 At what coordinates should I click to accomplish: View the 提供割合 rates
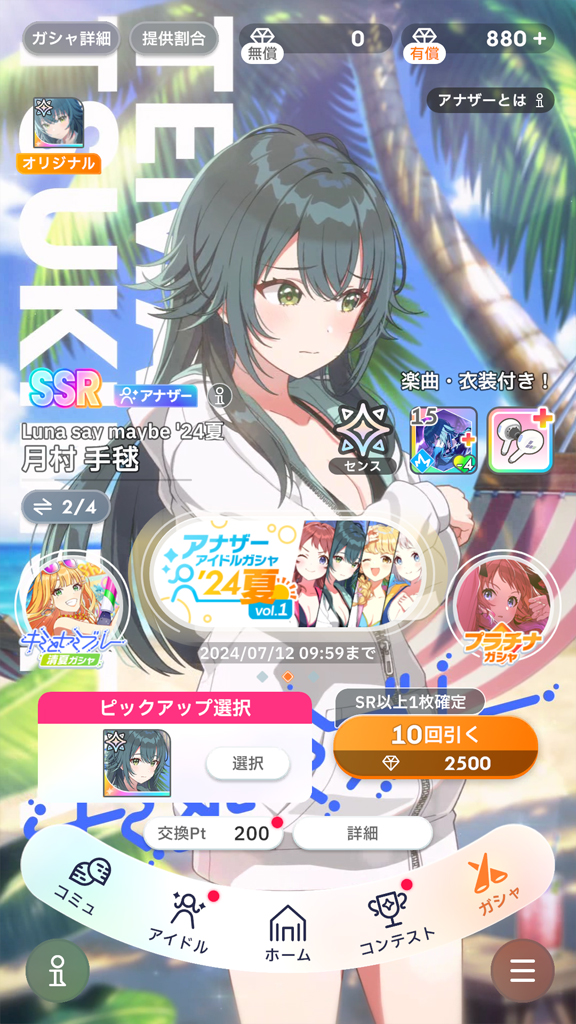(x=173, y=39)
